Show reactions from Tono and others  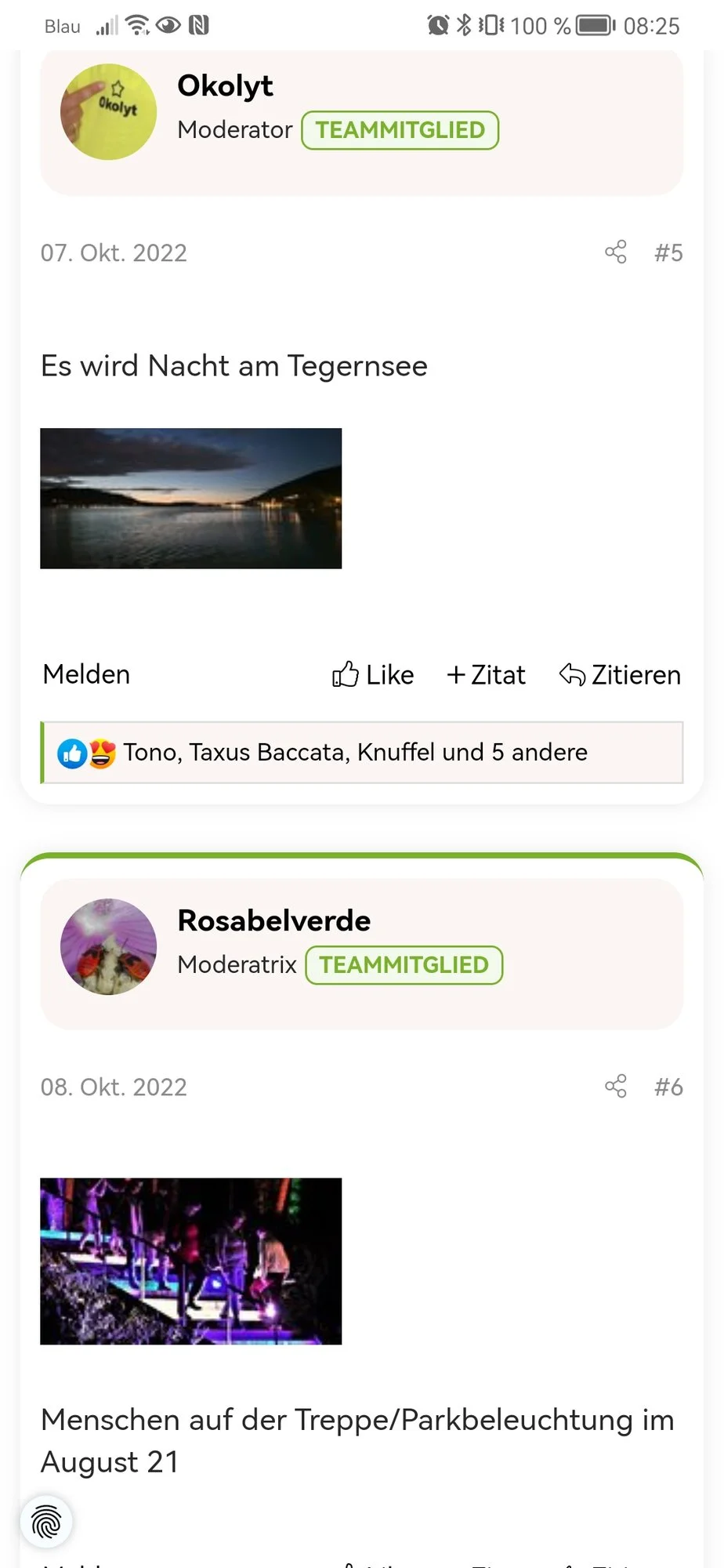(x=354, y=753)
